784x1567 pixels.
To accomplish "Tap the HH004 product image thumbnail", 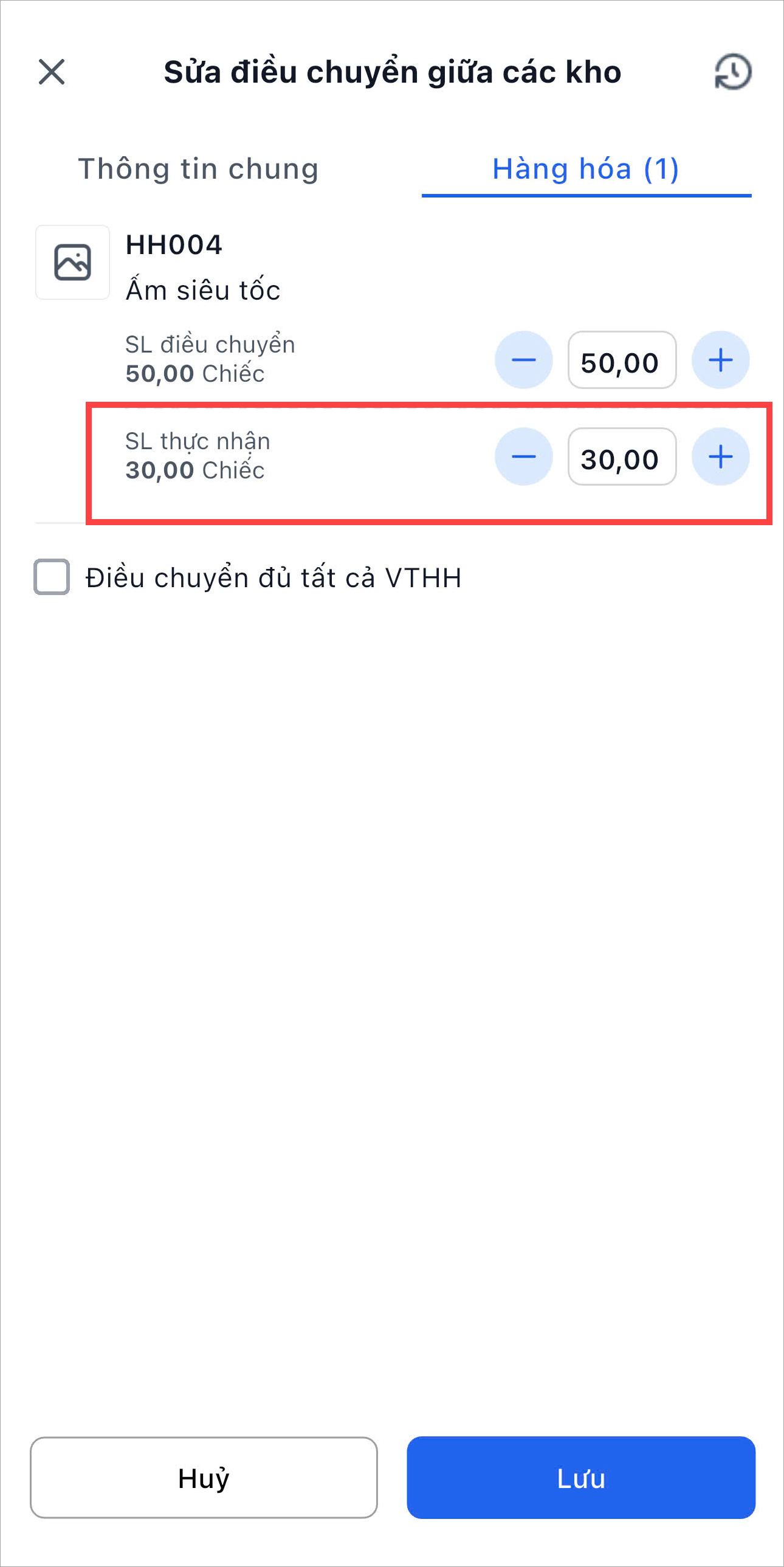I will [x=72, y=262].
